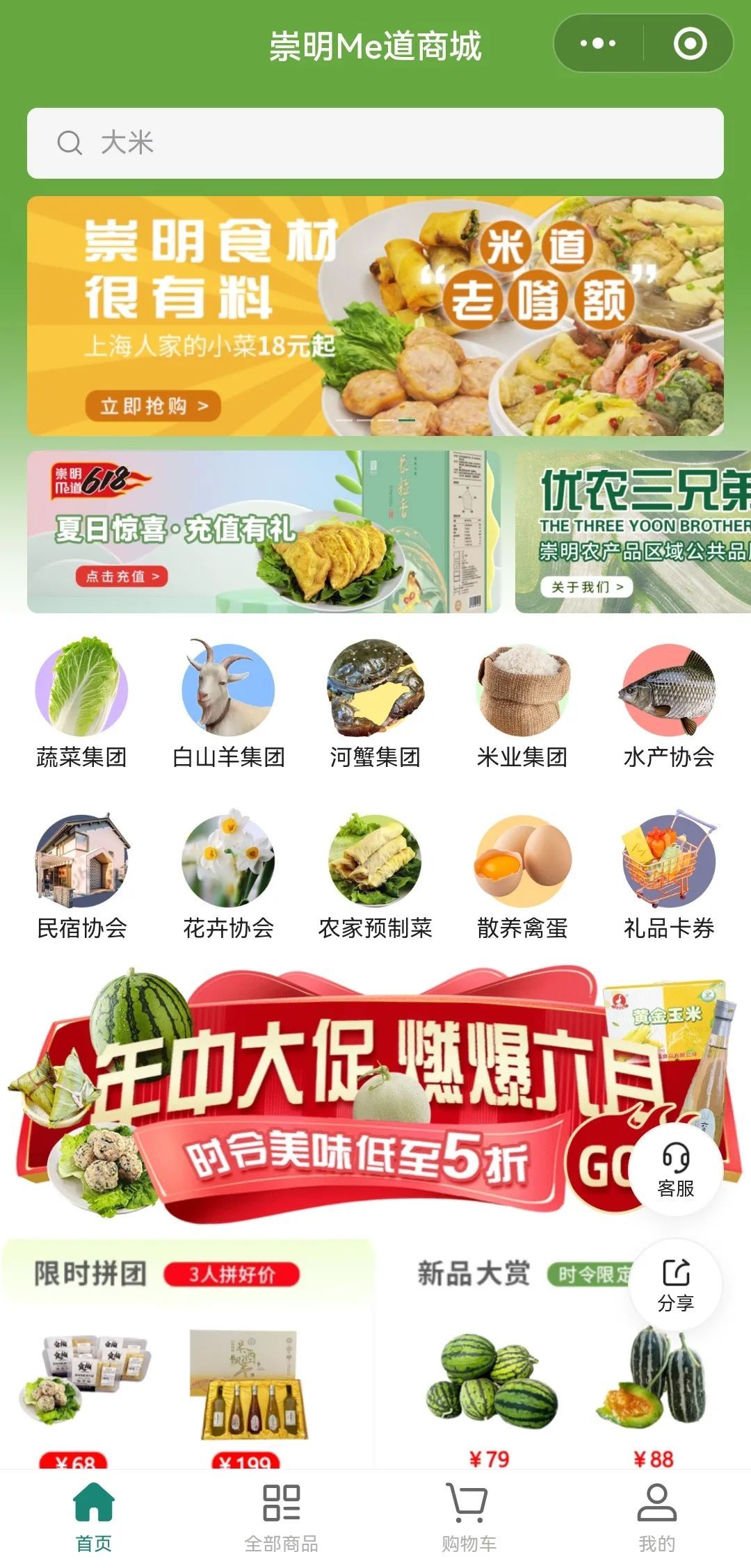This screenshot has width=751, height=1568.
Task: Open the mini program more-options menu
Action: (597, 44)
